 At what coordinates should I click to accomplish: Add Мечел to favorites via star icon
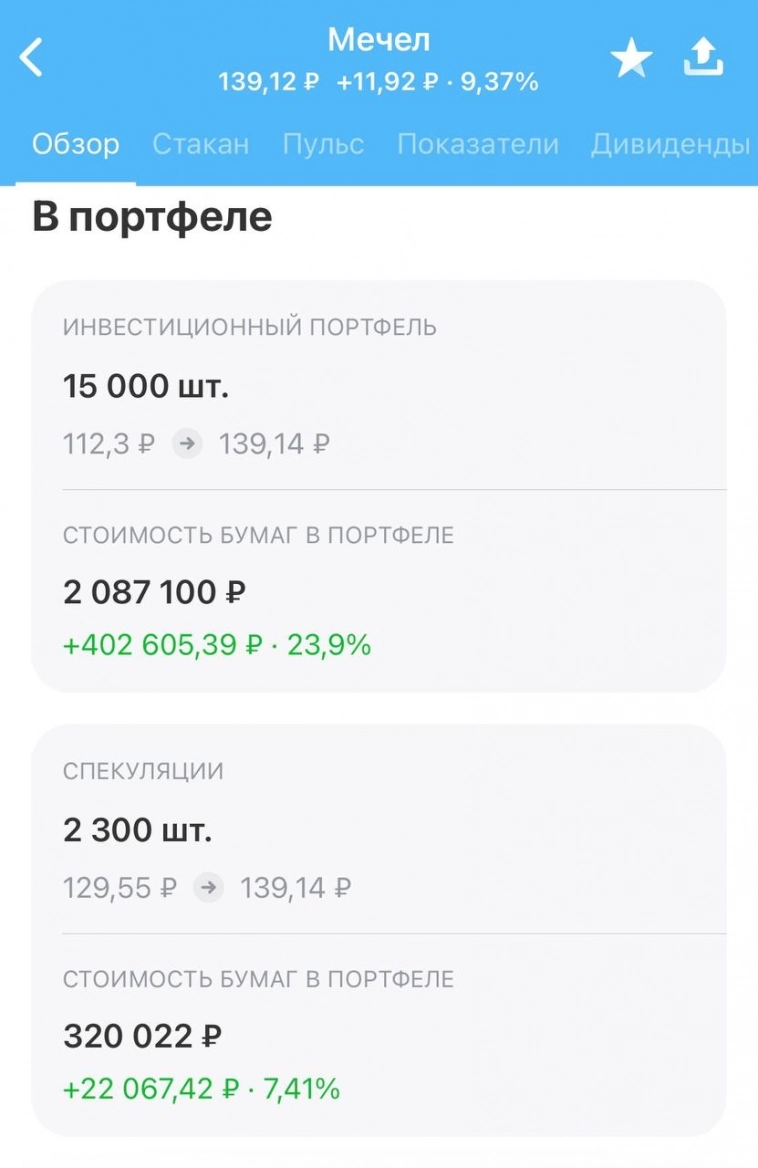(x=631, y=59)
